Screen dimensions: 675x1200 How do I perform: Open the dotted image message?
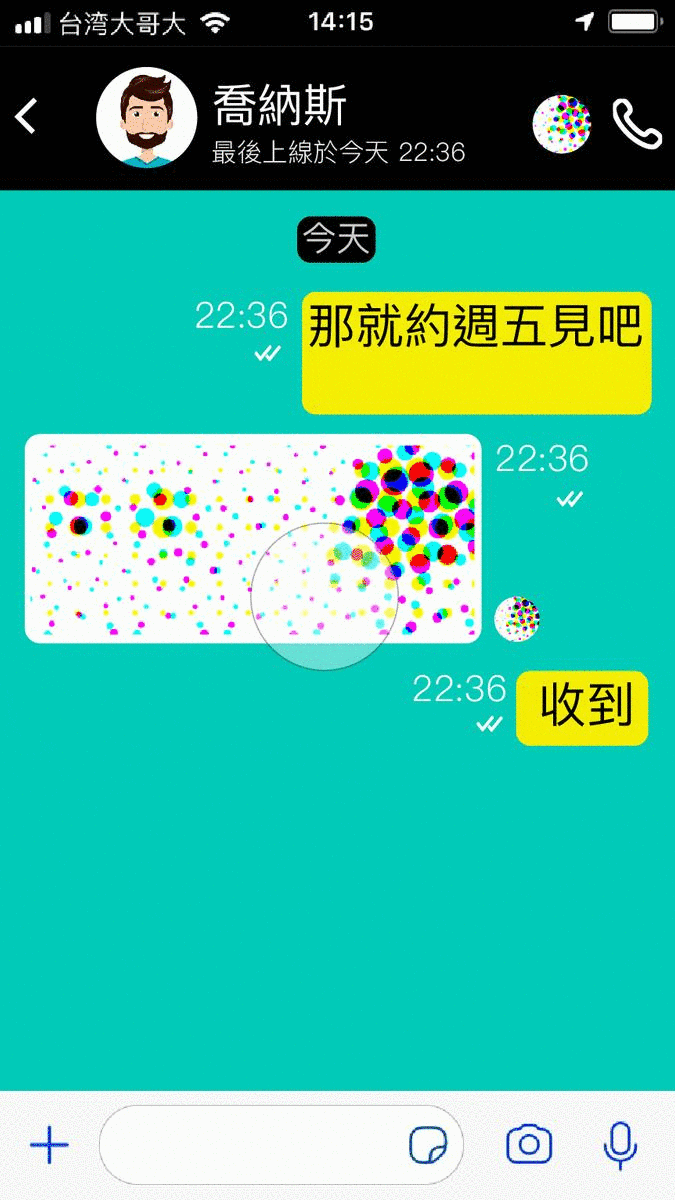[x=252, y=538]
